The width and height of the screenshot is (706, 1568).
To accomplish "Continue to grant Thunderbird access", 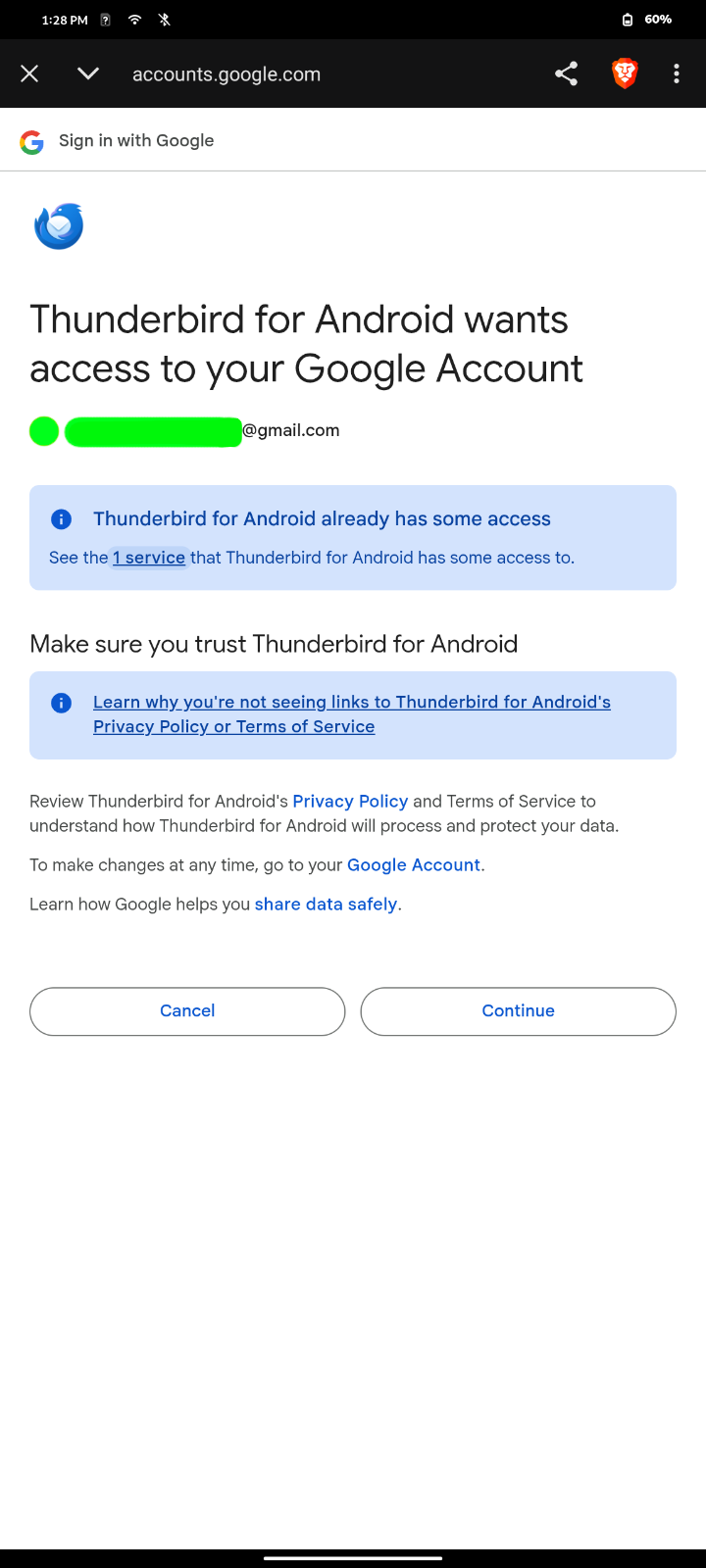I will [518, 1011].
